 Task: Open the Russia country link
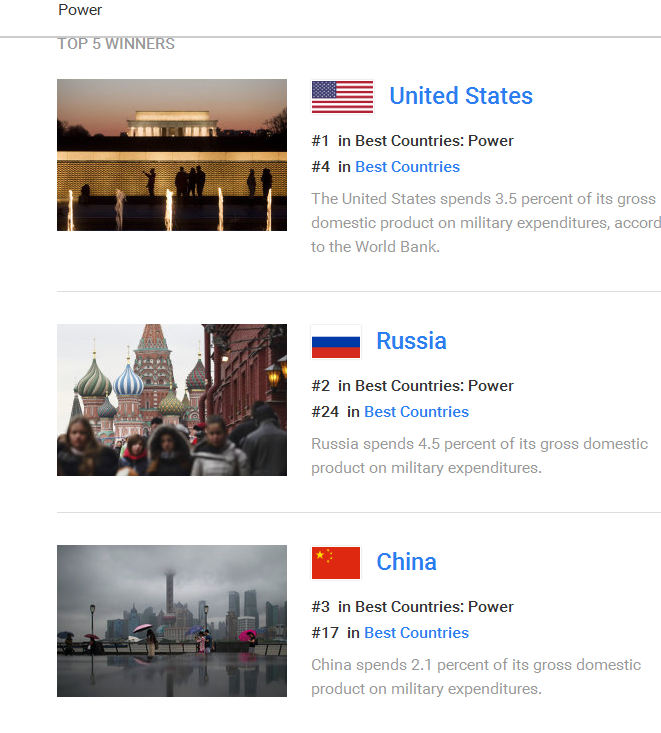point(411,341)
